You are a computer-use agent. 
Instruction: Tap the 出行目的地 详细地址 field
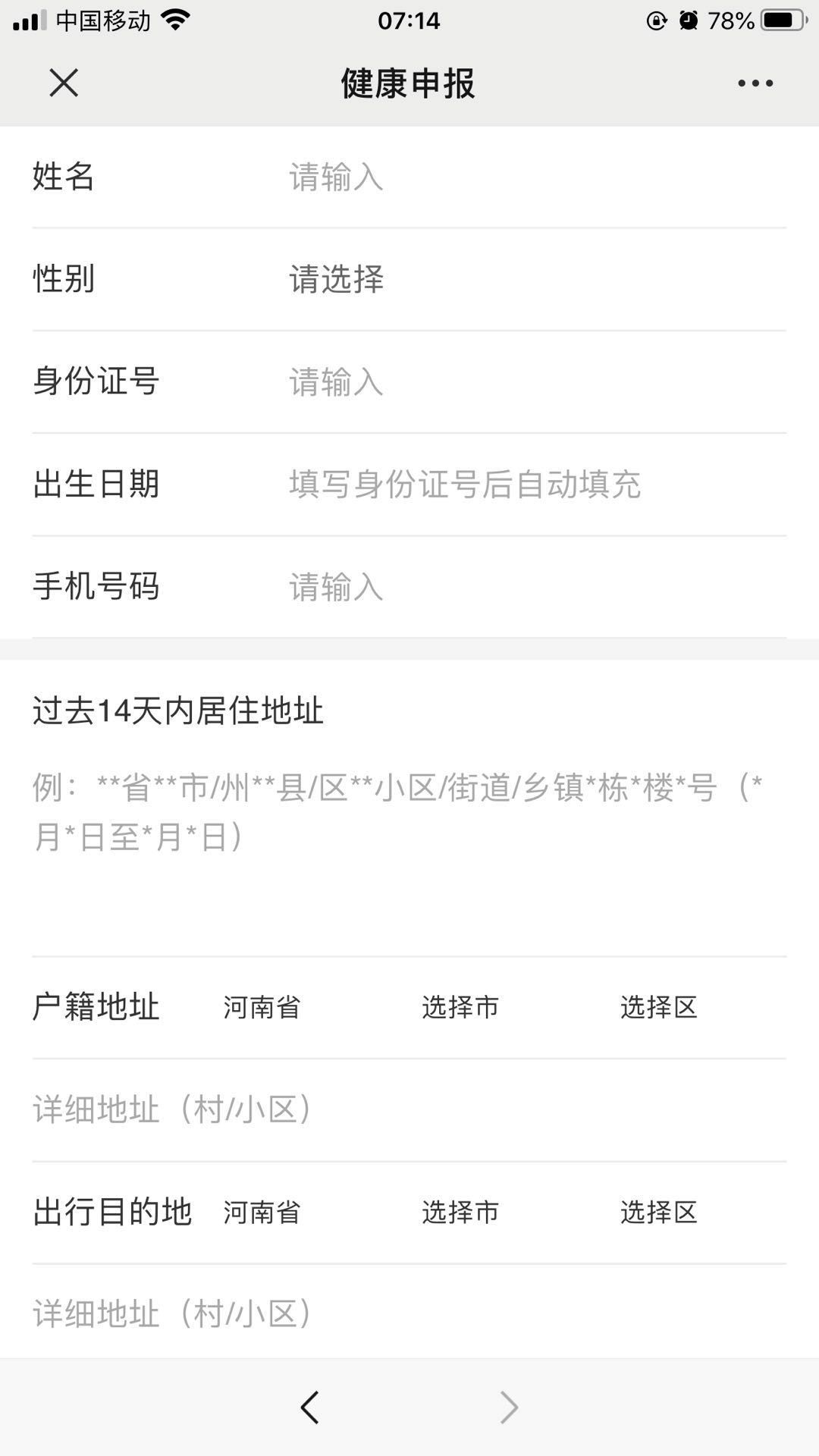pos(408,1313)
